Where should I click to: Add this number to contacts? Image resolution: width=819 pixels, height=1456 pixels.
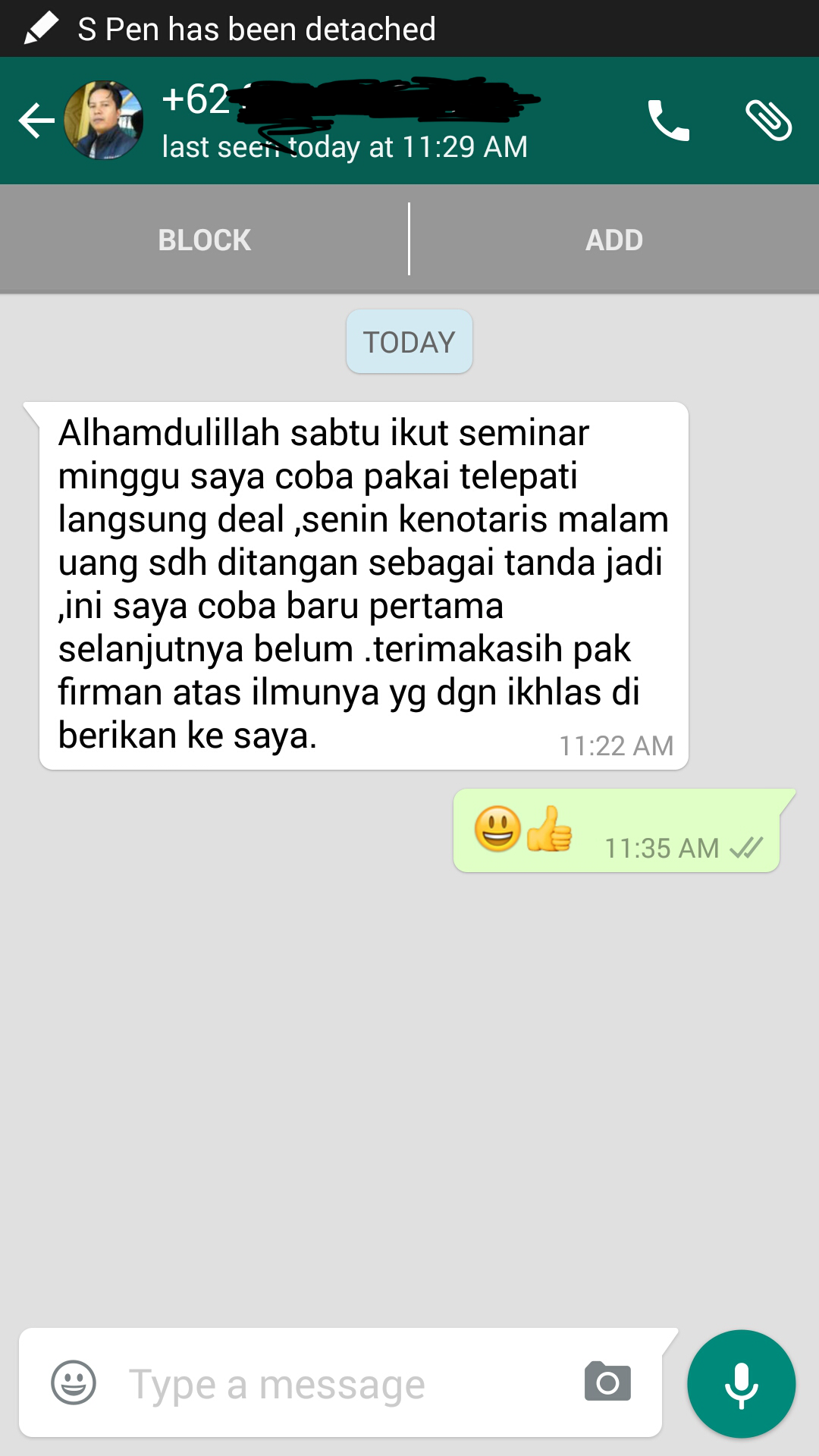point(614,240)
